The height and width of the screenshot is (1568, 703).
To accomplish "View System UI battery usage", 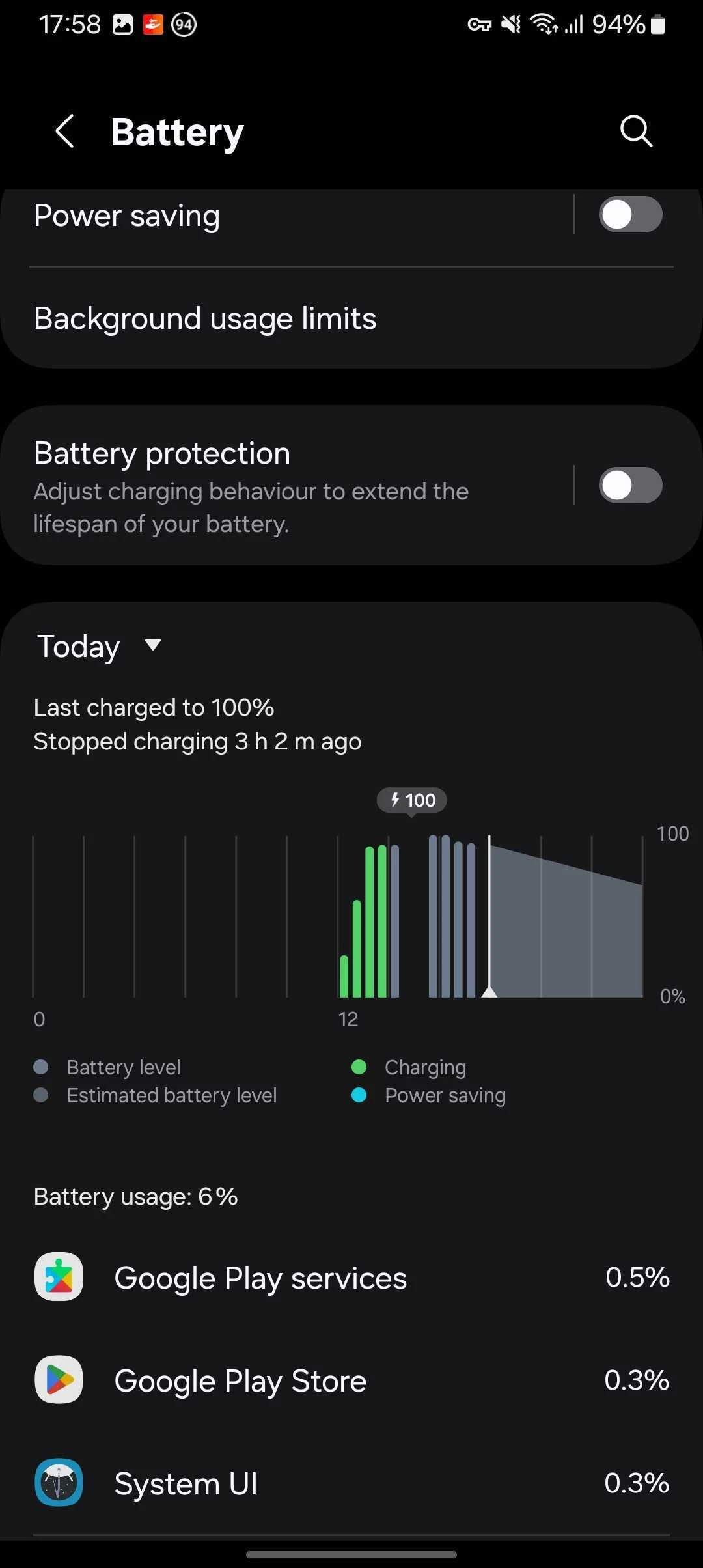I will (351, 1483).
